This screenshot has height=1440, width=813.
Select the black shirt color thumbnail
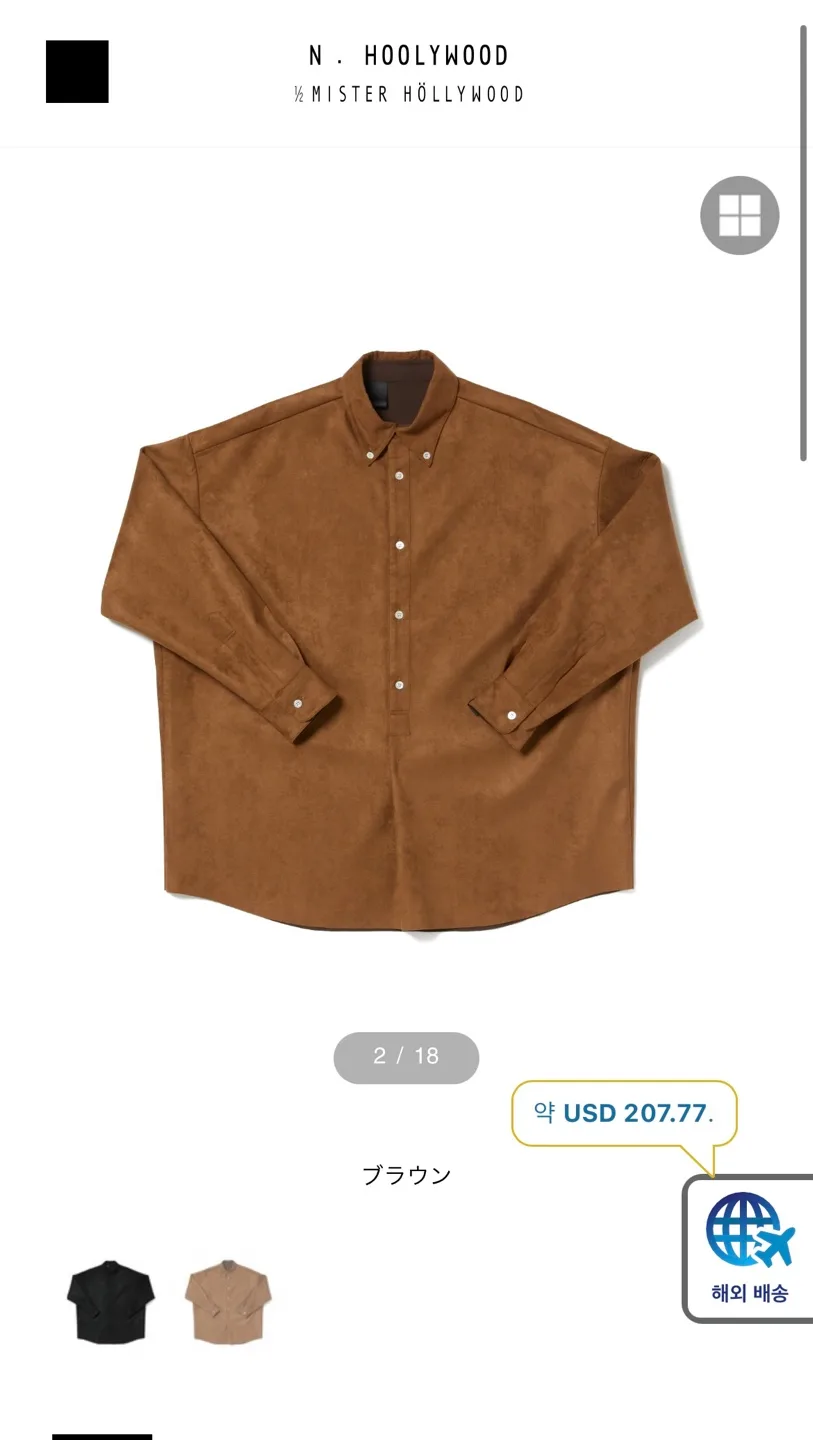click(x=110, y=1301)
